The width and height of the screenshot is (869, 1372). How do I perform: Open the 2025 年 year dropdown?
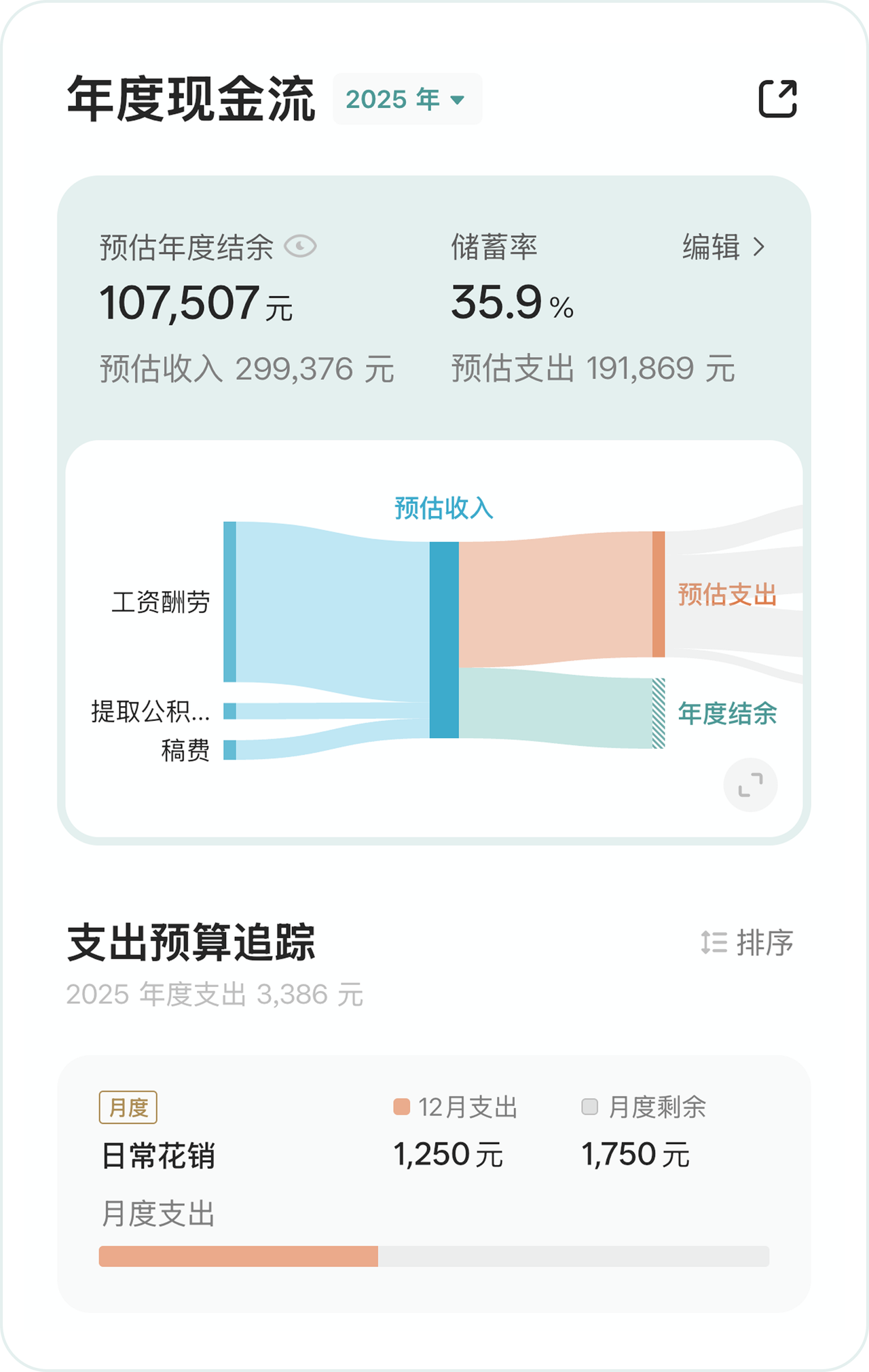pos(407,99)
